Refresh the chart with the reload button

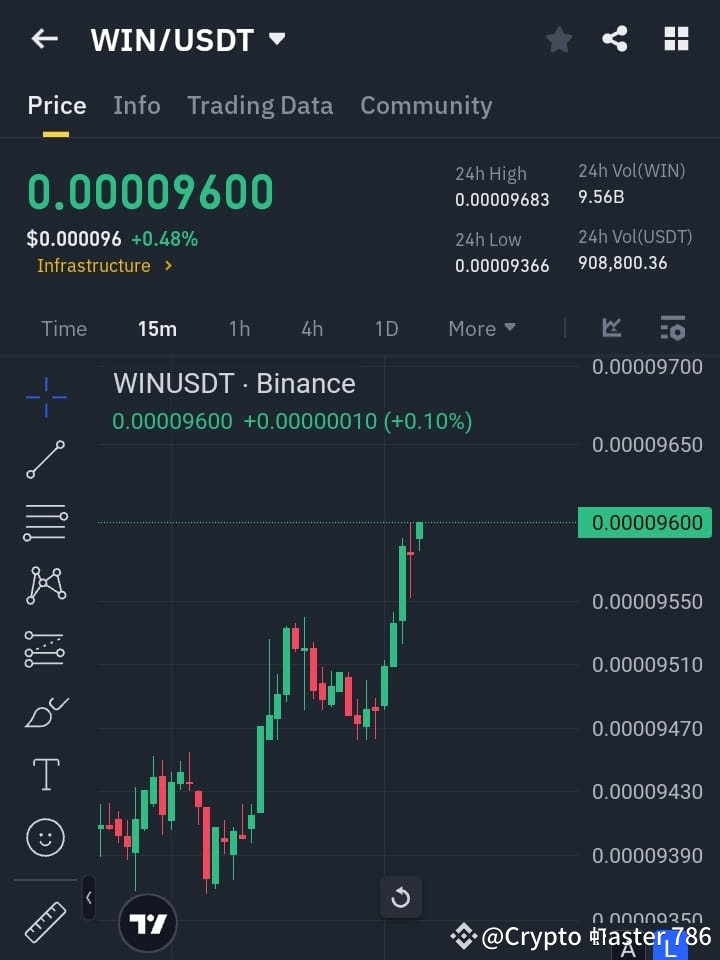point(401,898)
